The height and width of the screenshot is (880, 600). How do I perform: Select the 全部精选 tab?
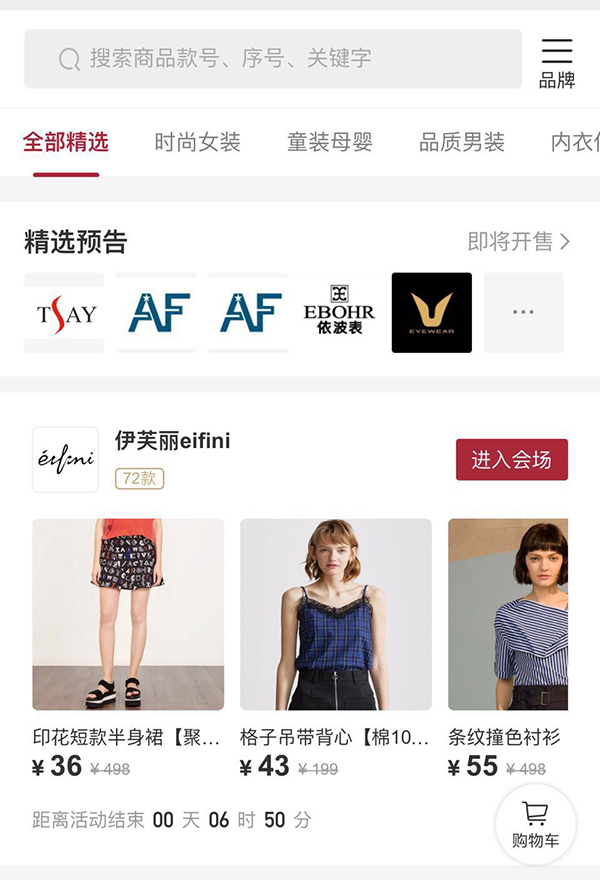pos(66,142)
